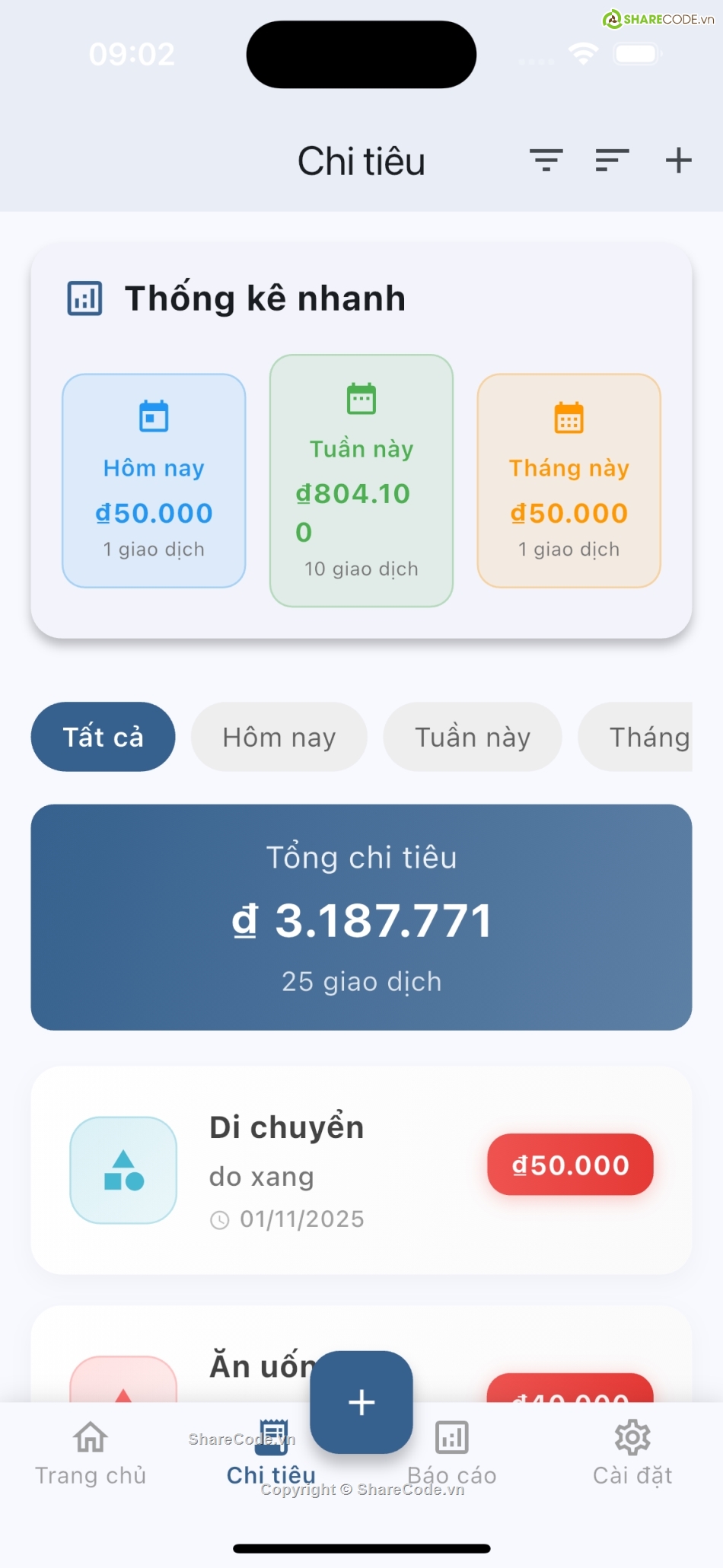
Task: Click the bar chart icon next to Thống kê nhanh
Action: [x=84, y=298]
